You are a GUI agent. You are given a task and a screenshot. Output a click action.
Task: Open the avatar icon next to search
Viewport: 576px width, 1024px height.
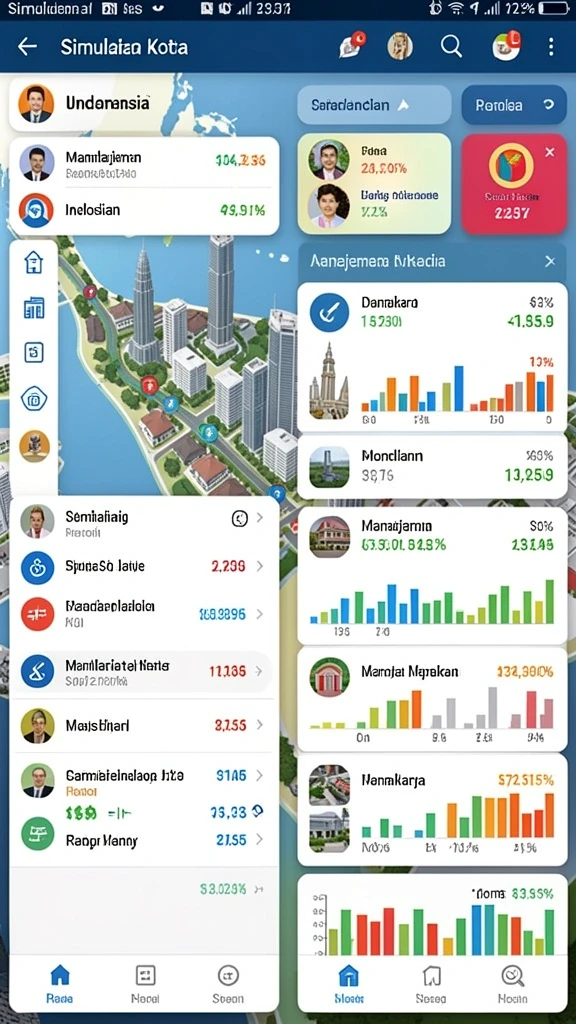click(x=400, y=46)
